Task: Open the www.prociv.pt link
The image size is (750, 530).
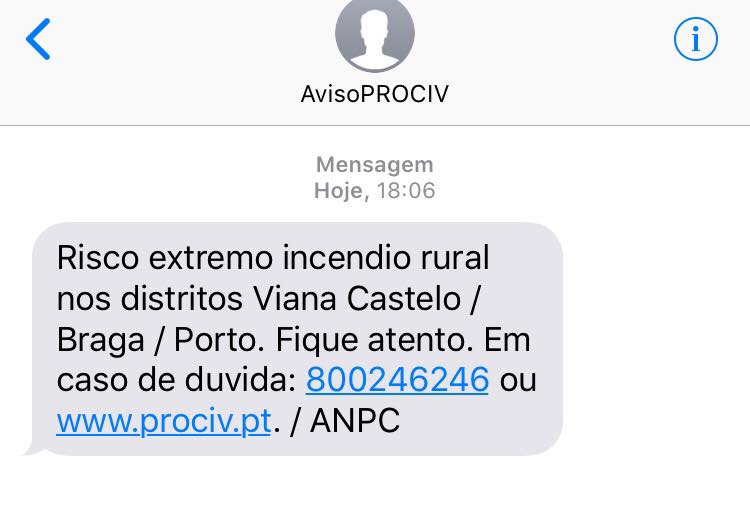Action: pyautogui.click(x=164, y=421)
